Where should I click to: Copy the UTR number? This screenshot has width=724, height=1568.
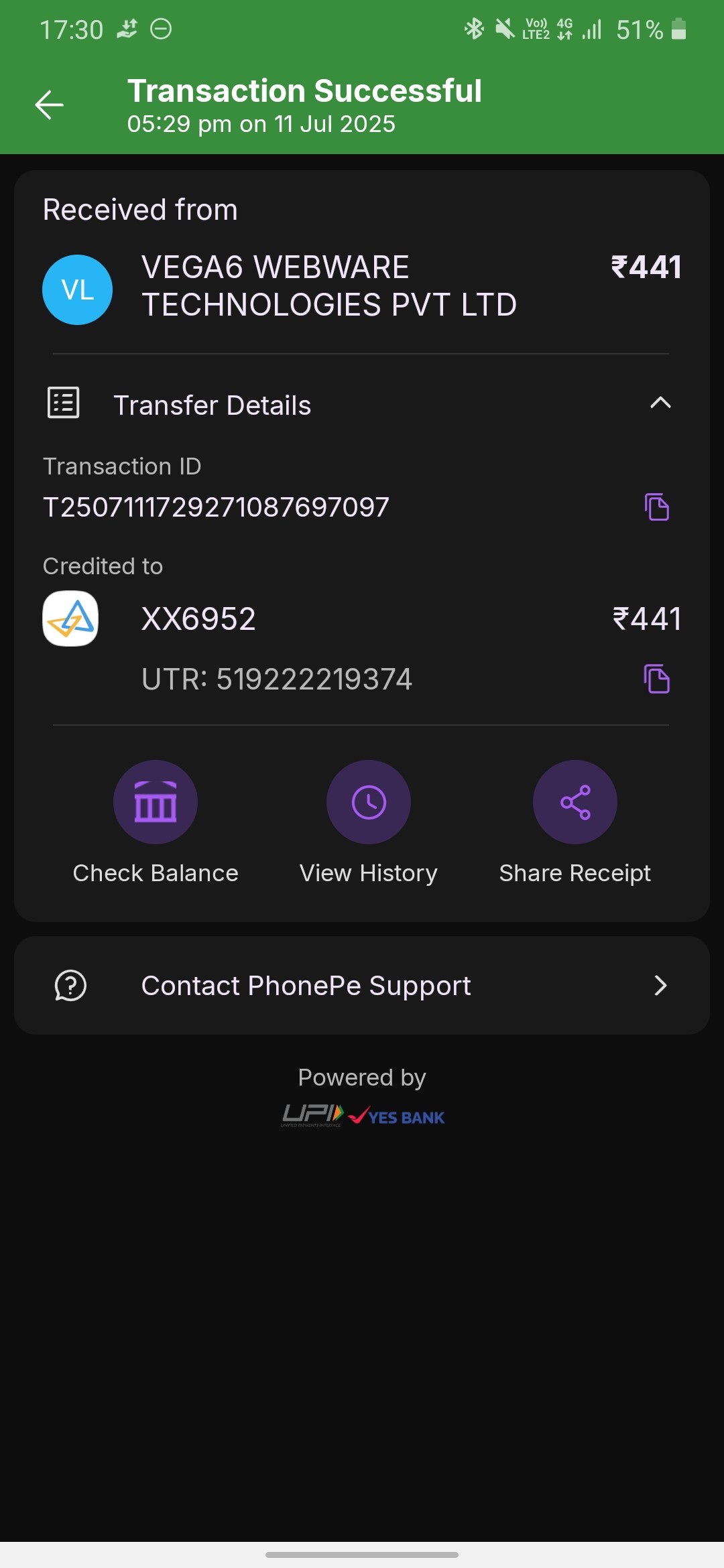pos(656,679)
